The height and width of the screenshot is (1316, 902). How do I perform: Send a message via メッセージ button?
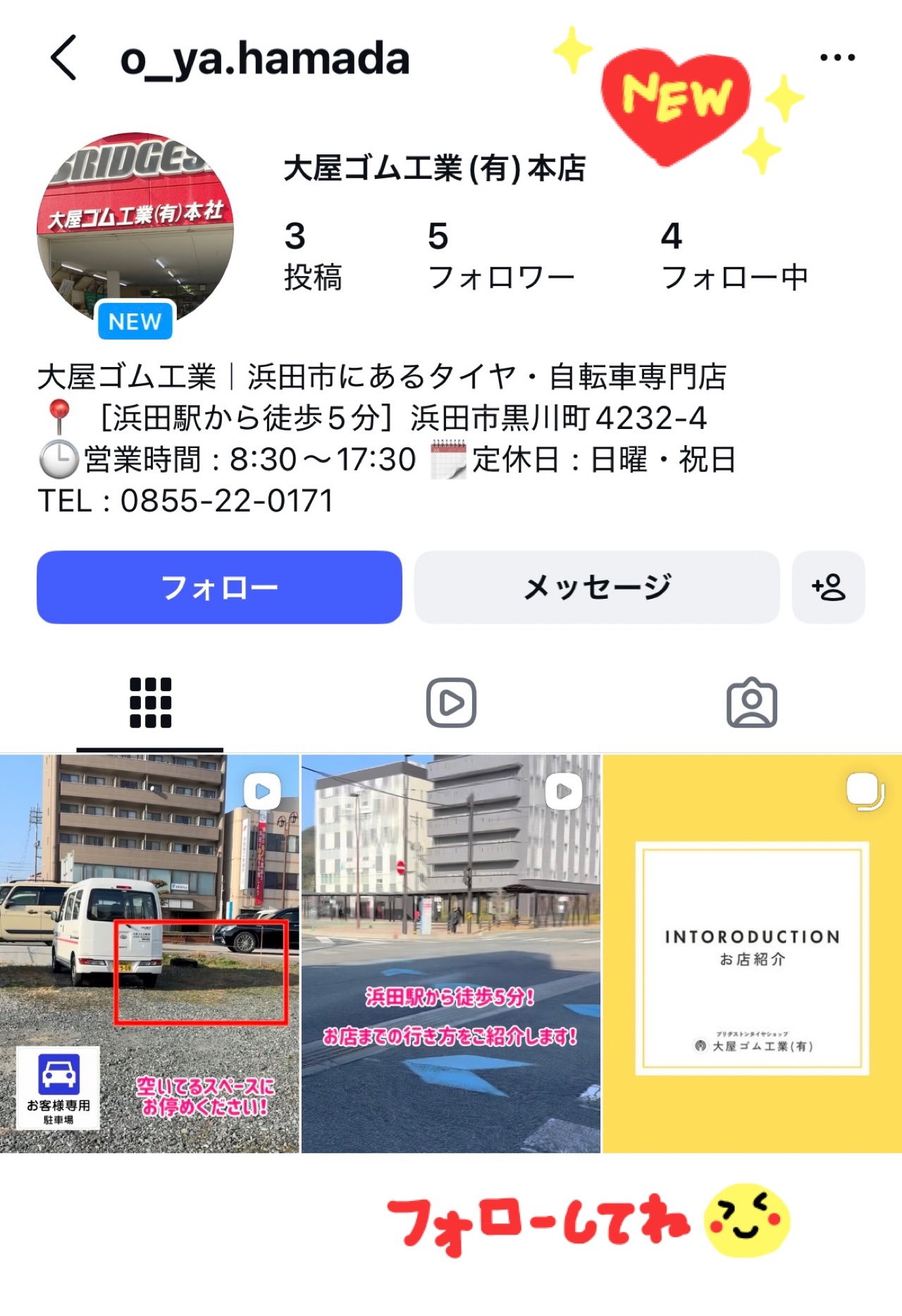coord(597,587)
